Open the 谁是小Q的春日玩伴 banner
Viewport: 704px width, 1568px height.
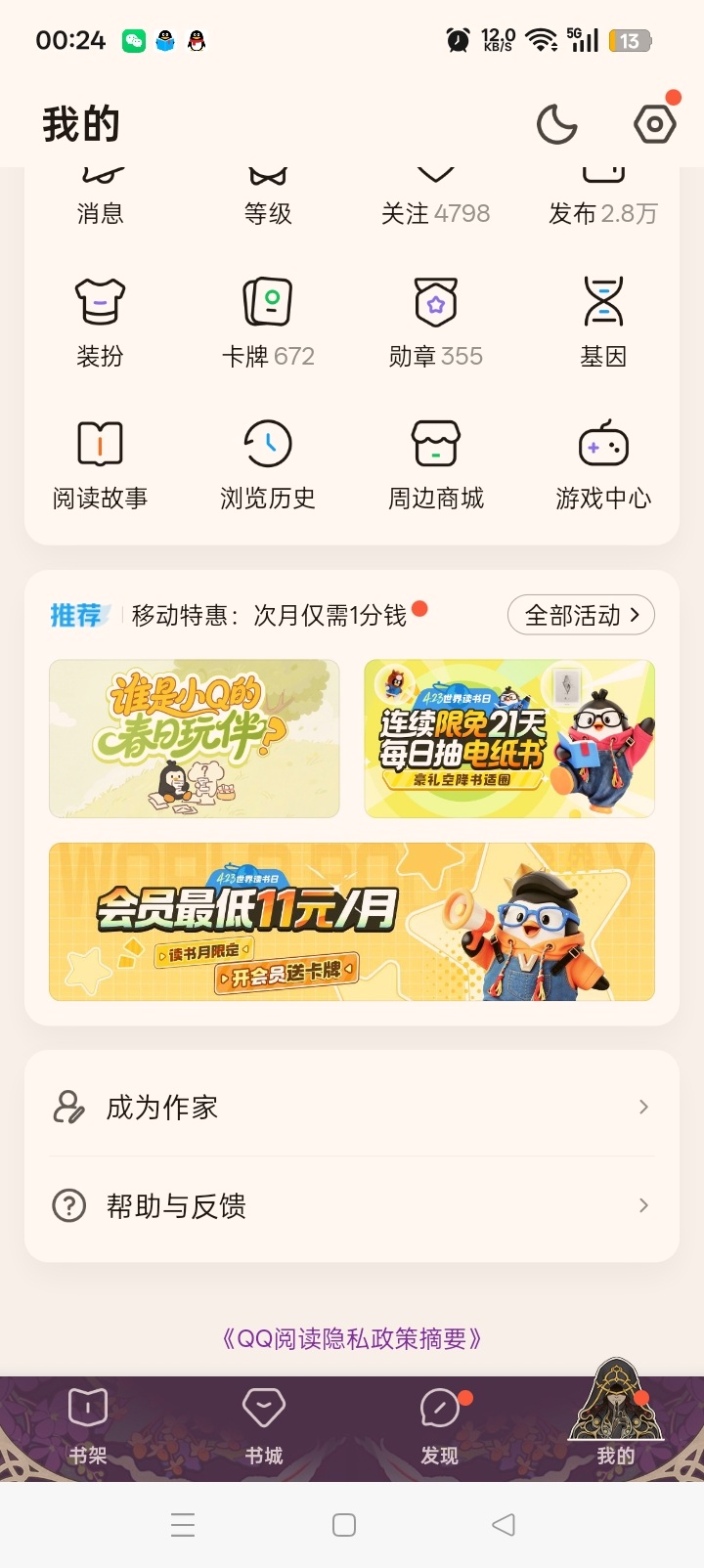[195, 739]
